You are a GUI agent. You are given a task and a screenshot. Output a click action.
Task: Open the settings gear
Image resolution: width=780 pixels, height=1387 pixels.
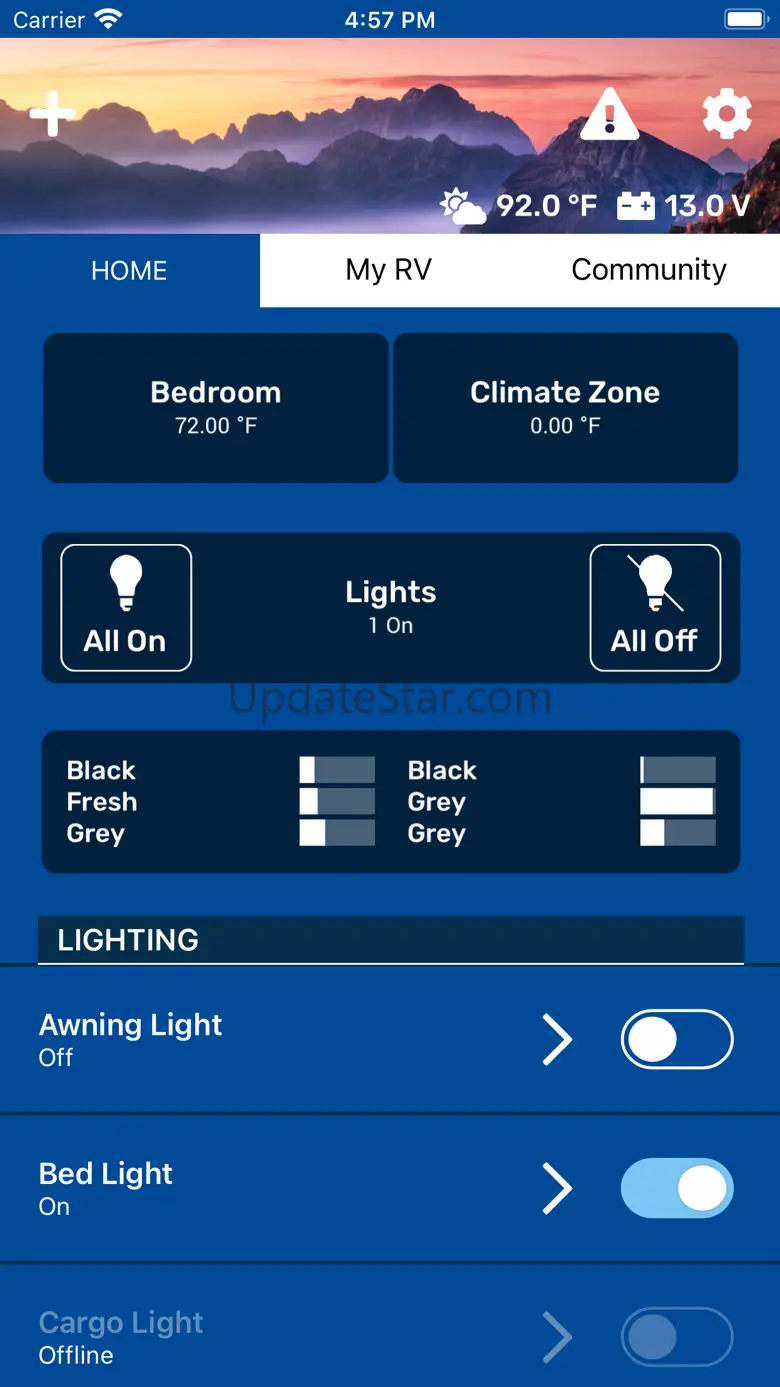(x=727, y=114)
